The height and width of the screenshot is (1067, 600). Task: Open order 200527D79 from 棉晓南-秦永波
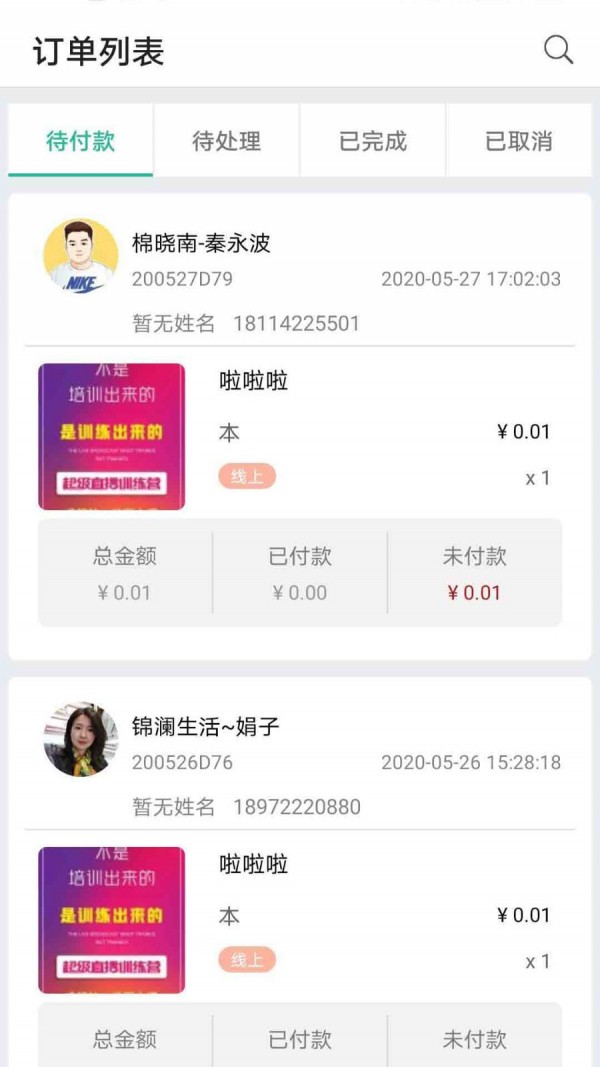300,278
